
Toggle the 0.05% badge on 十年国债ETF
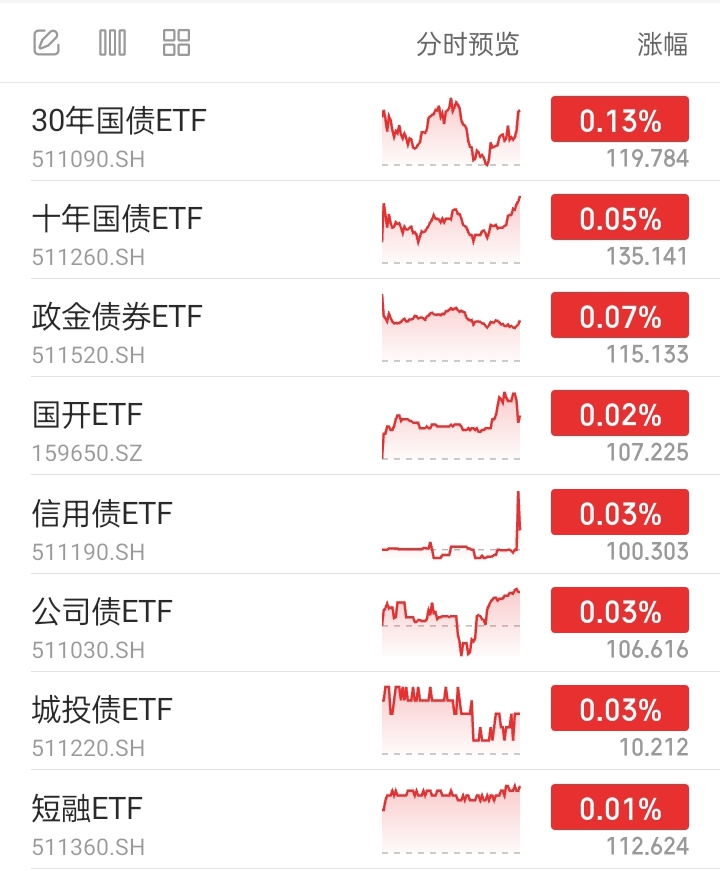click(620, 218)
